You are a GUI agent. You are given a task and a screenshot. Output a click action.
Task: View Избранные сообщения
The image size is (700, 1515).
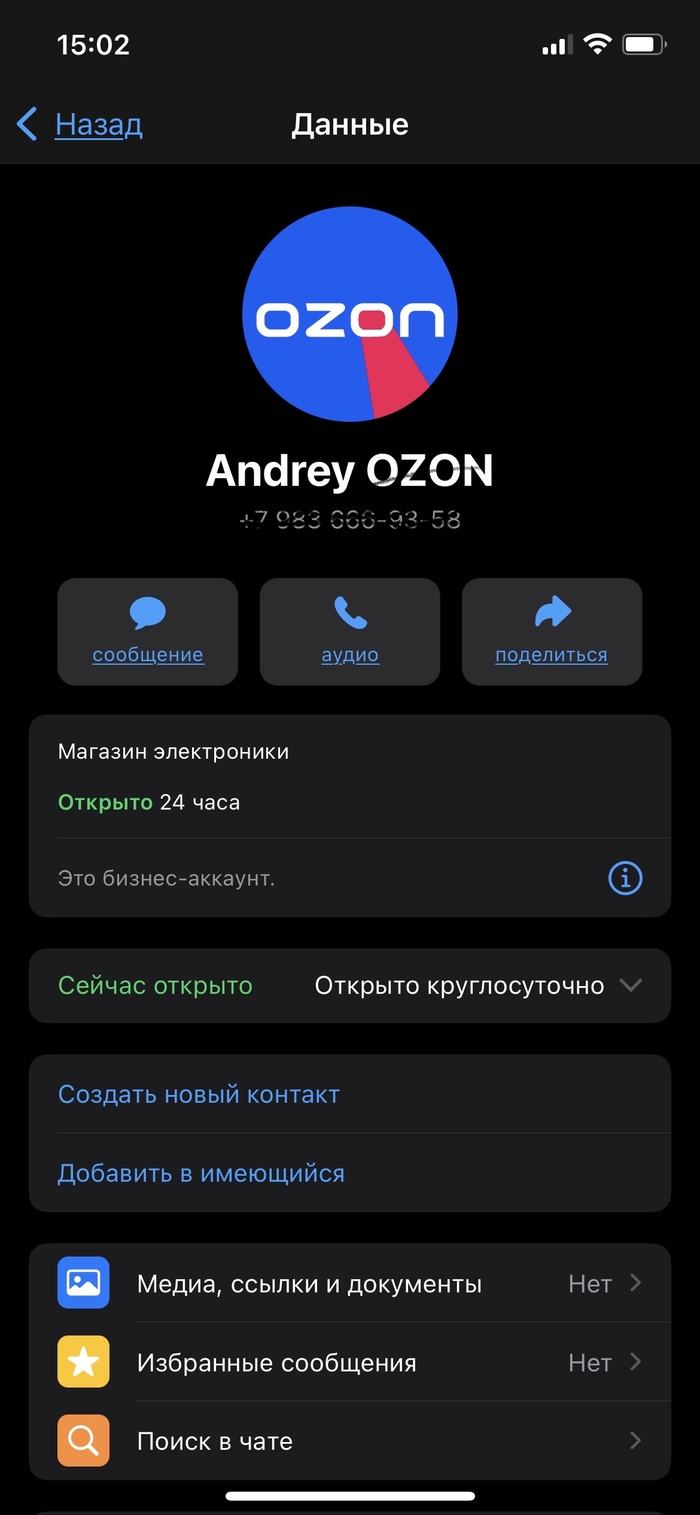point(350,1362)
